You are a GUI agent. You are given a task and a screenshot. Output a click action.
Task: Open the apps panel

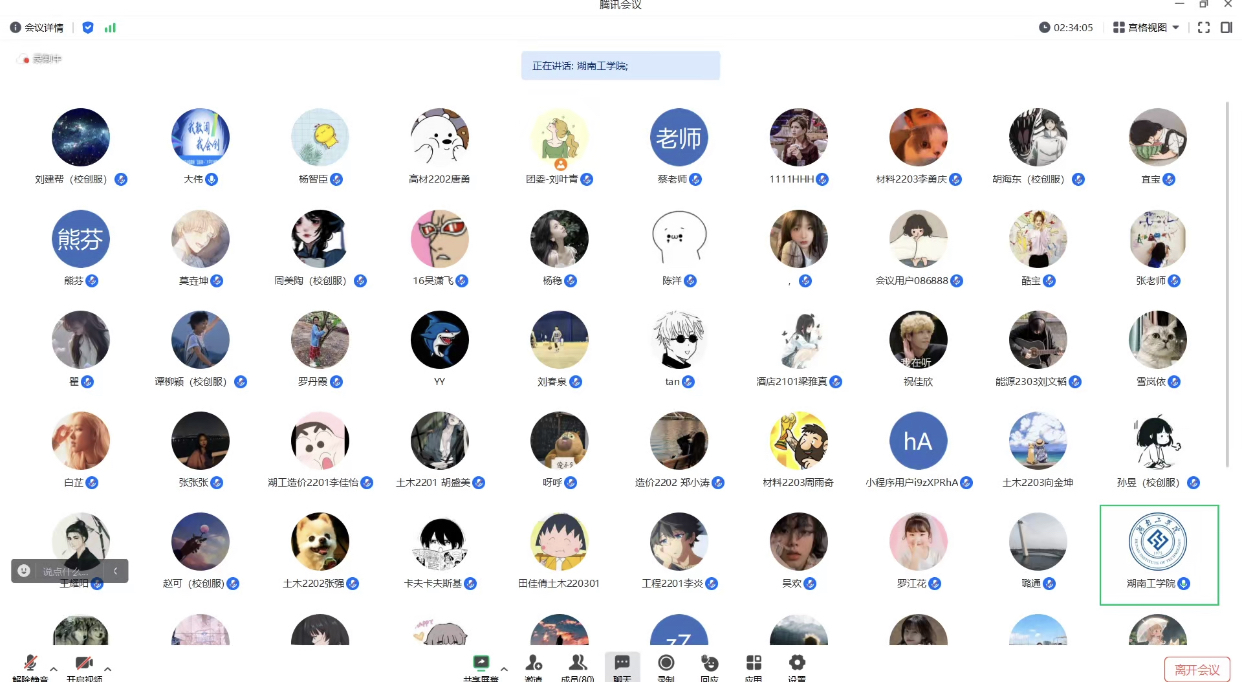pyautogui.click(x=753, y=665)
